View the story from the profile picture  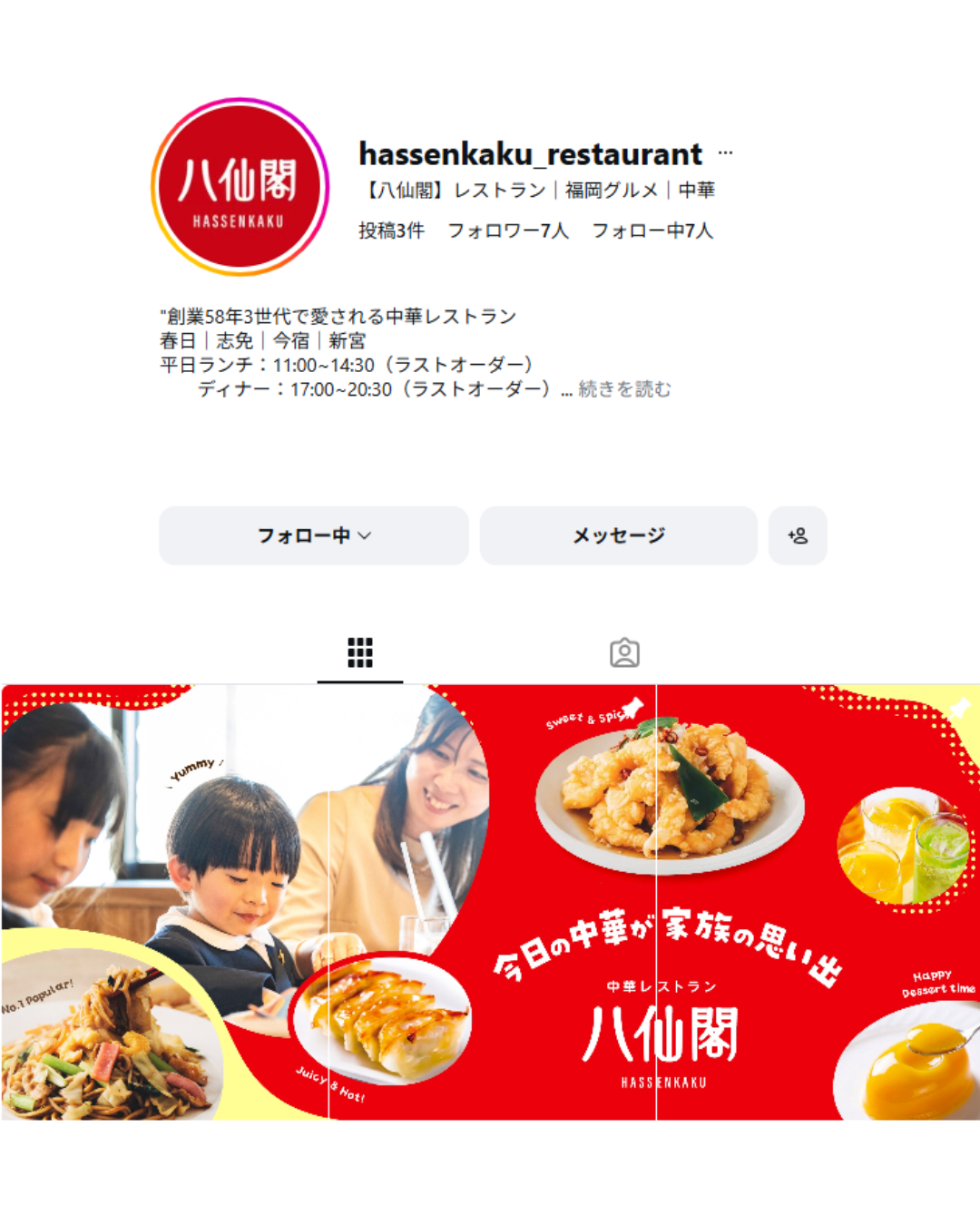tap(240, 187)
